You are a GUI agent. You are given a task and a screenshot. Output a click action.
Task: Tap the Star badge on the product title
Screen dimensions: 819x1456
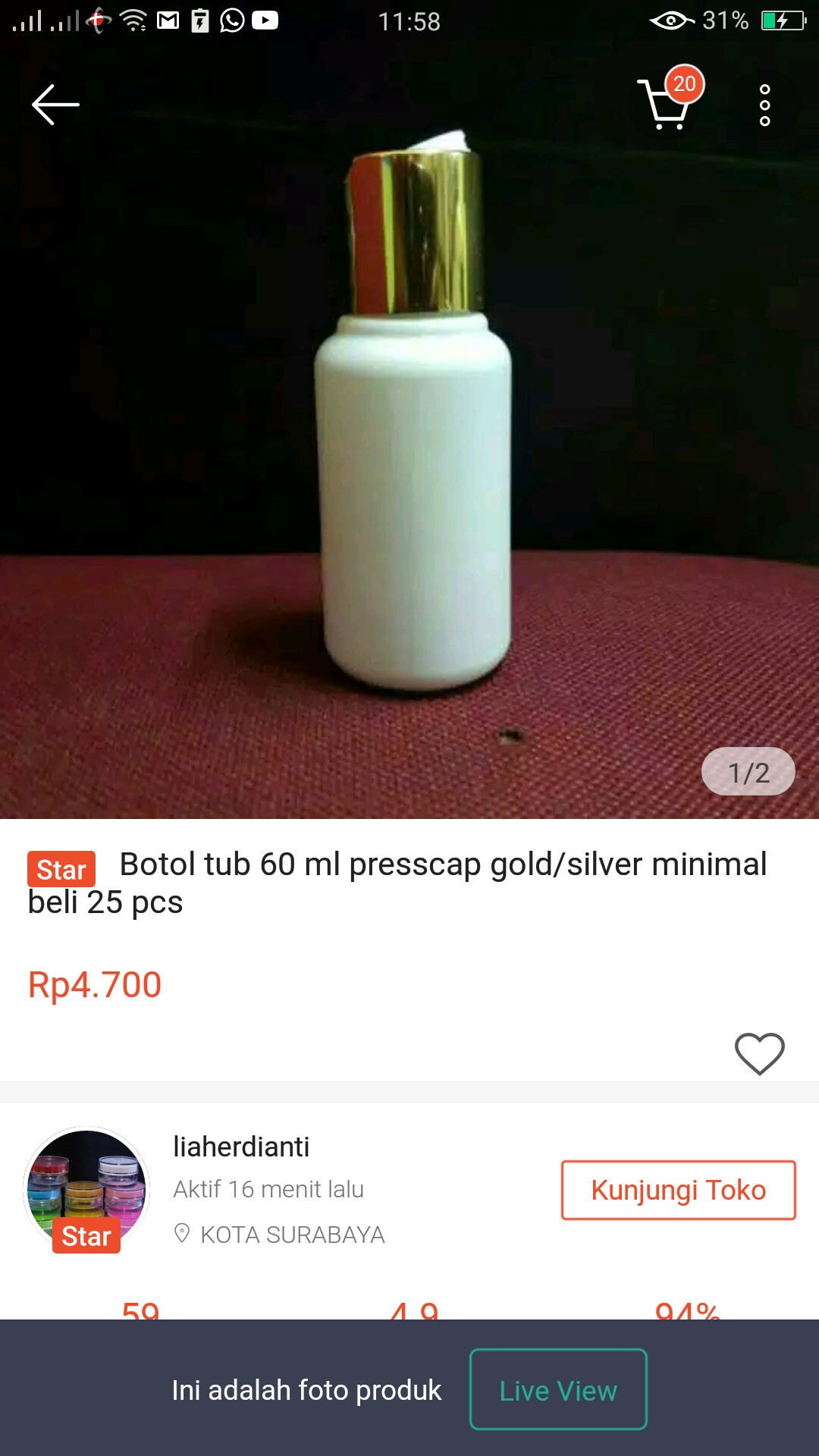pyautogui.click(x=63, y=869)
